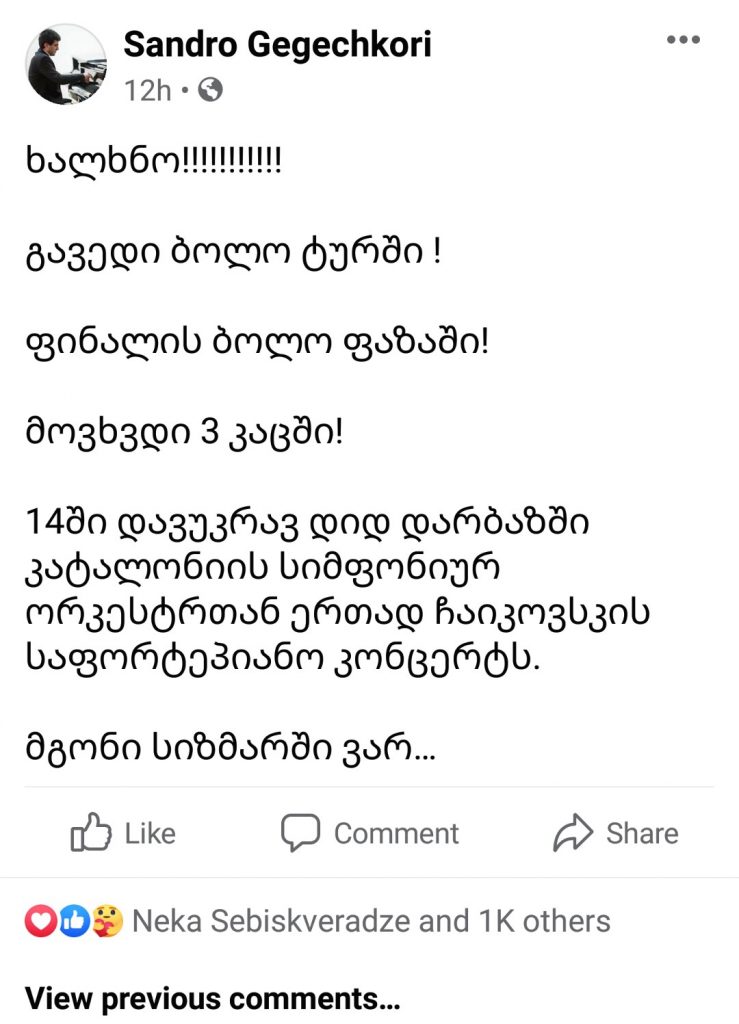Comment on this post
The image size is (739, 1024).
[370, 833]
